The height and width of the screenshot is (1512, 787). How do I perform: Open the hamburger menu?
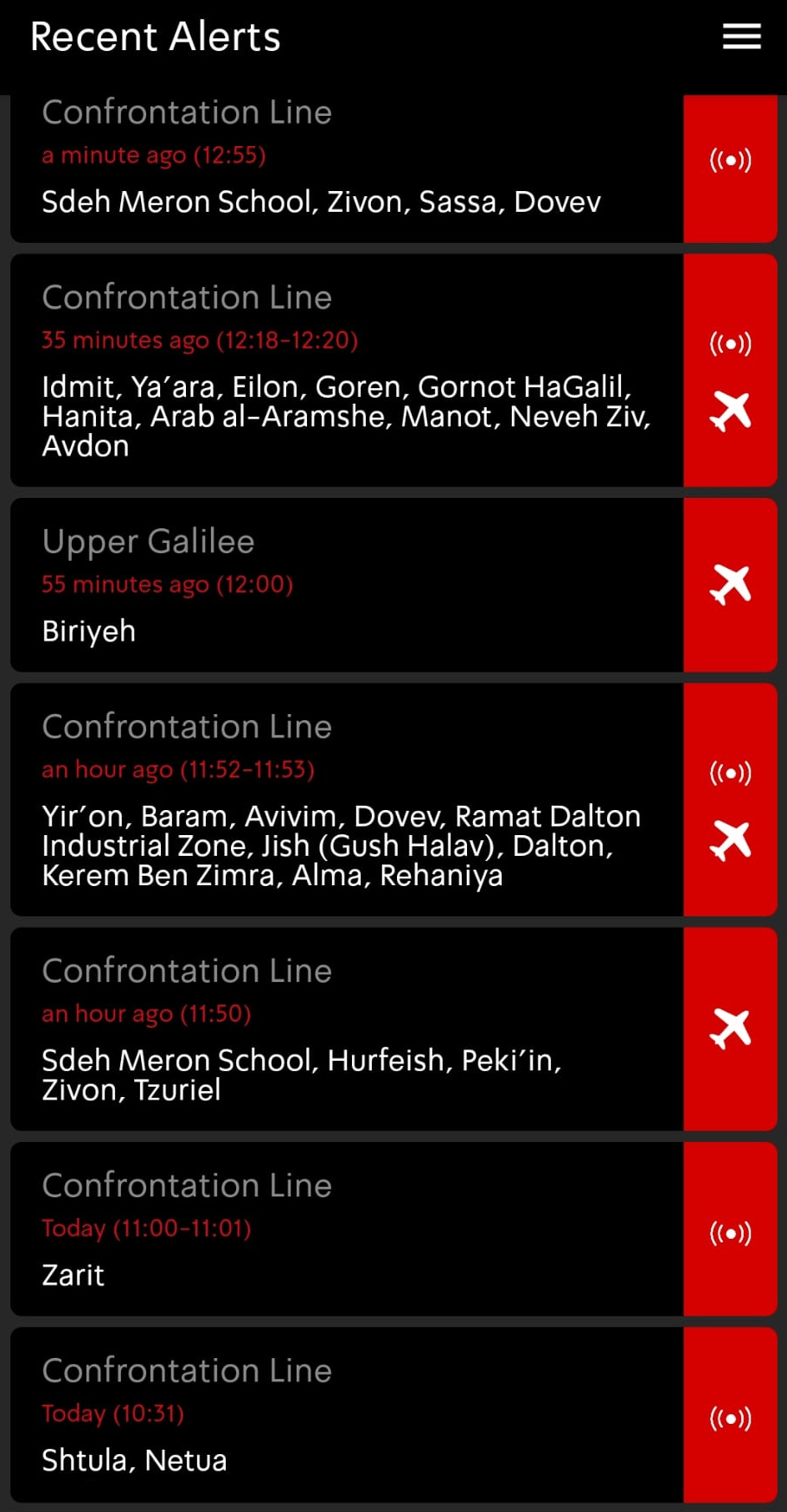pyautogui.click(x=741, y=36)
